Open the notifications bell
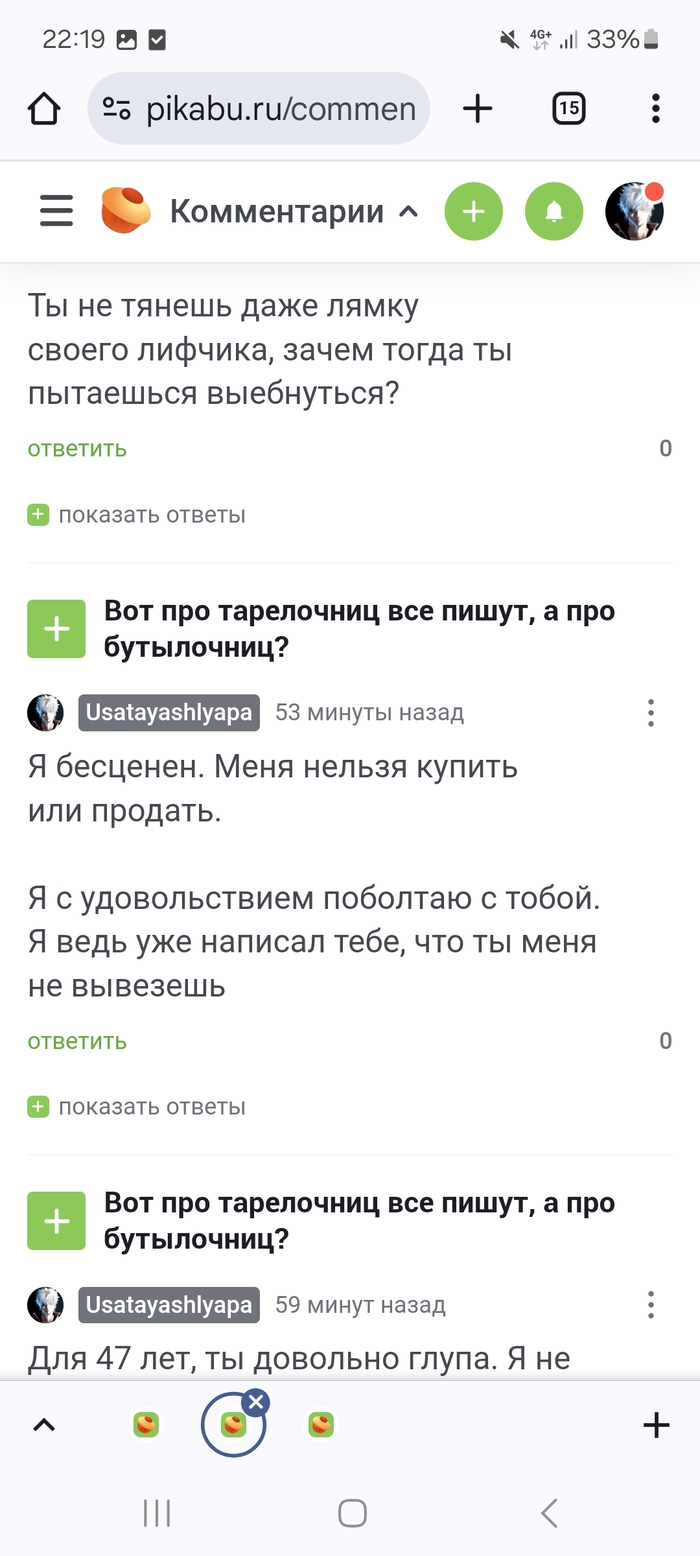Screen dimensions: 700x1556 click(x=554, y=211)
